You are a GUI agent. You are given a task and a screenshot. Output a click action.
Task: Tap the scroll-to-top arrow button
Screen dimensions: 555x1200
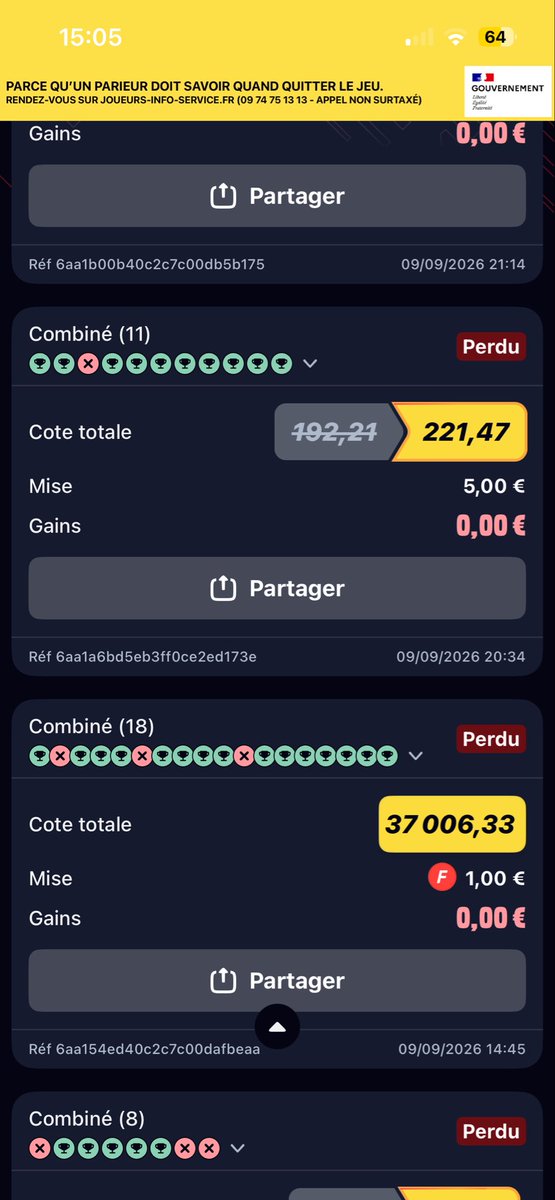(277, 1026)
